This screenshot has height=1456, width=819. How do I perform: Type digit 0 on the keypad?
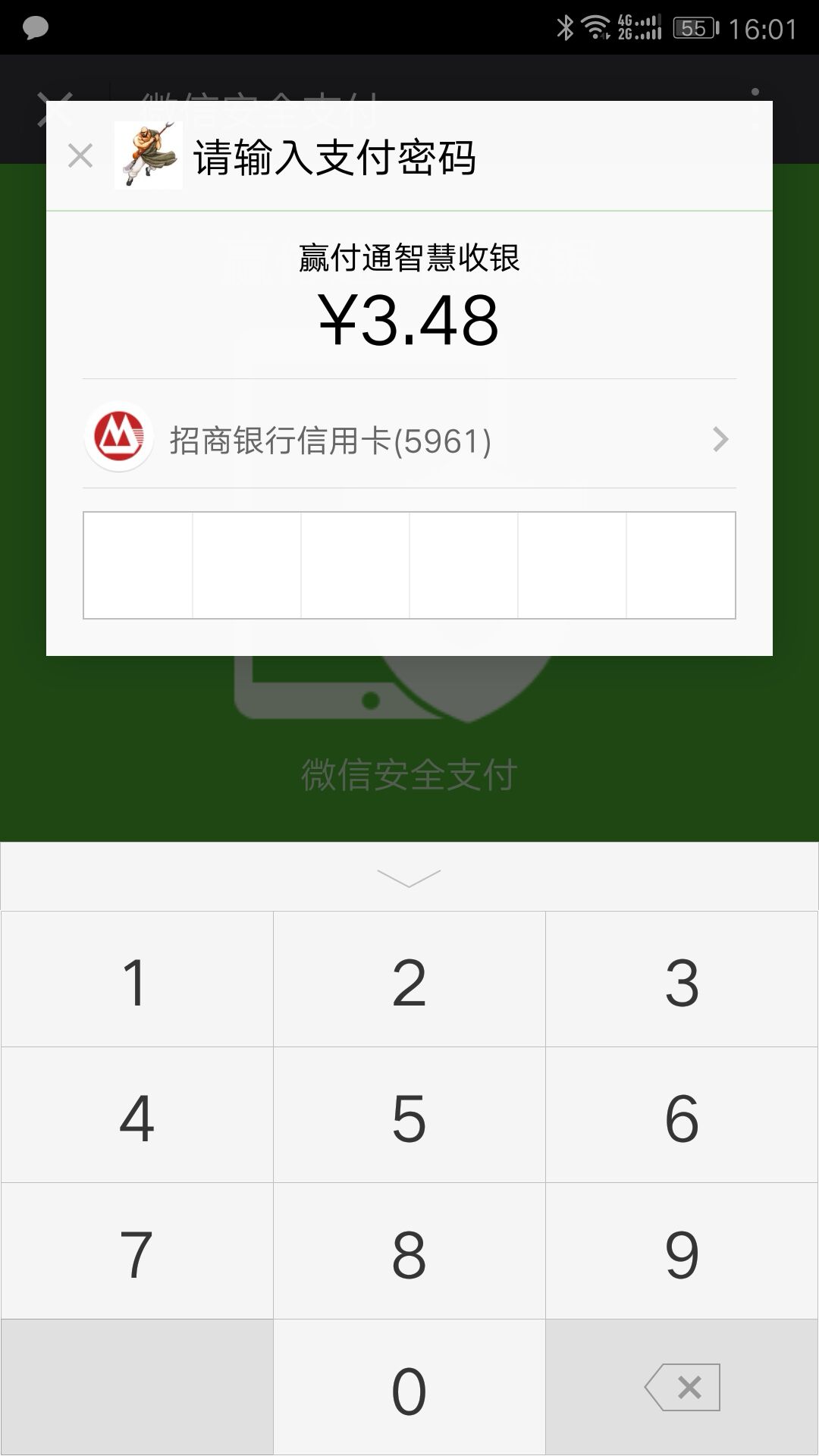(x=409, y=1389)
